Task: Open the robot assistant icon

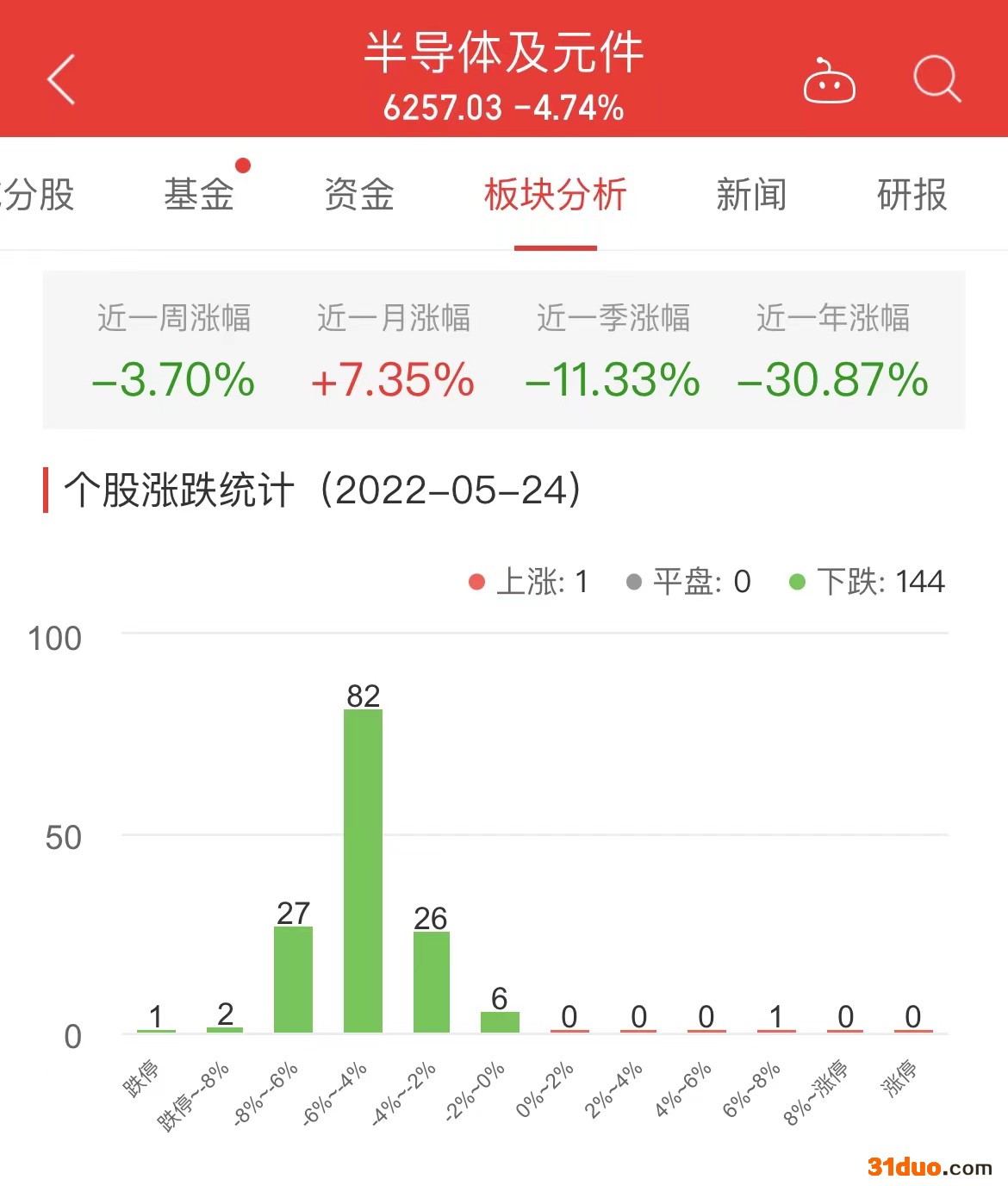Action: tap(829, 81)
